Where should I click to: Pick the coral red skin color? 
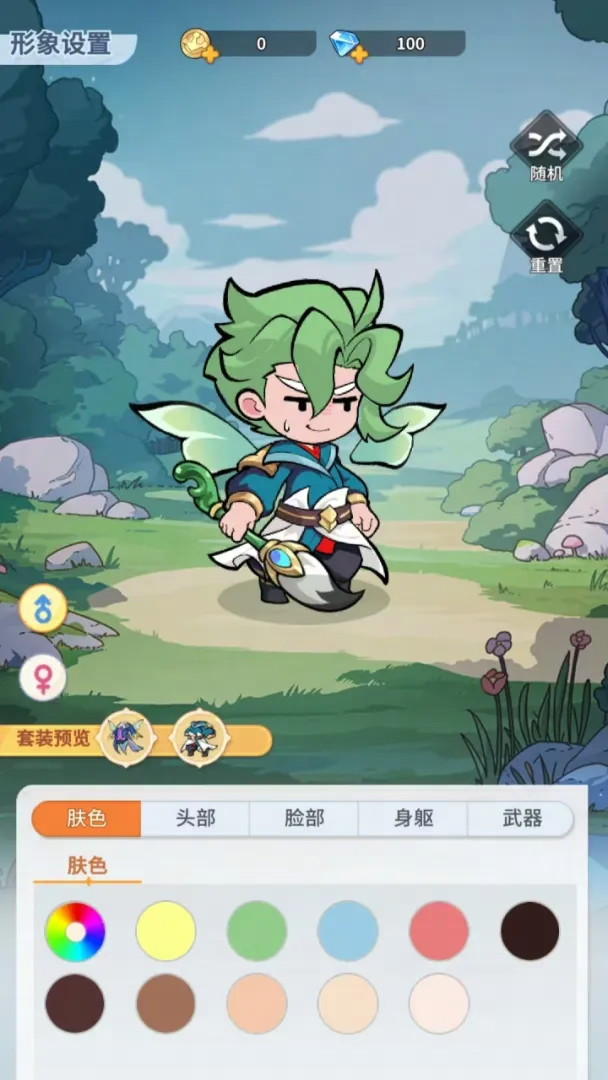pyautogui.click(x=439, y=931)
